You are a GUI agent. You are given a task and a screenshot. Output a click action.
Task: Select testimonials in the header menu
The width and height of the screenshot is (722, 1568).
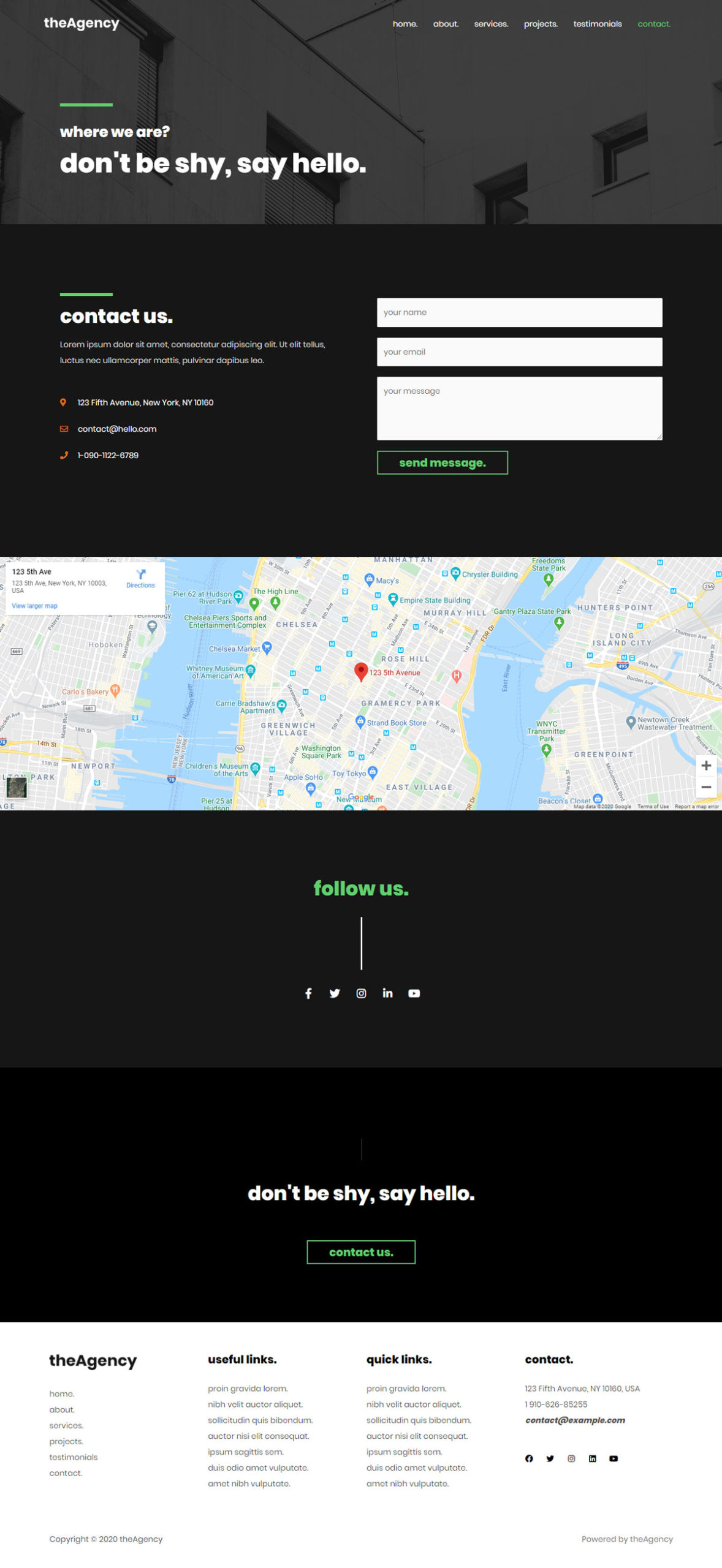[x=597, y=24]
